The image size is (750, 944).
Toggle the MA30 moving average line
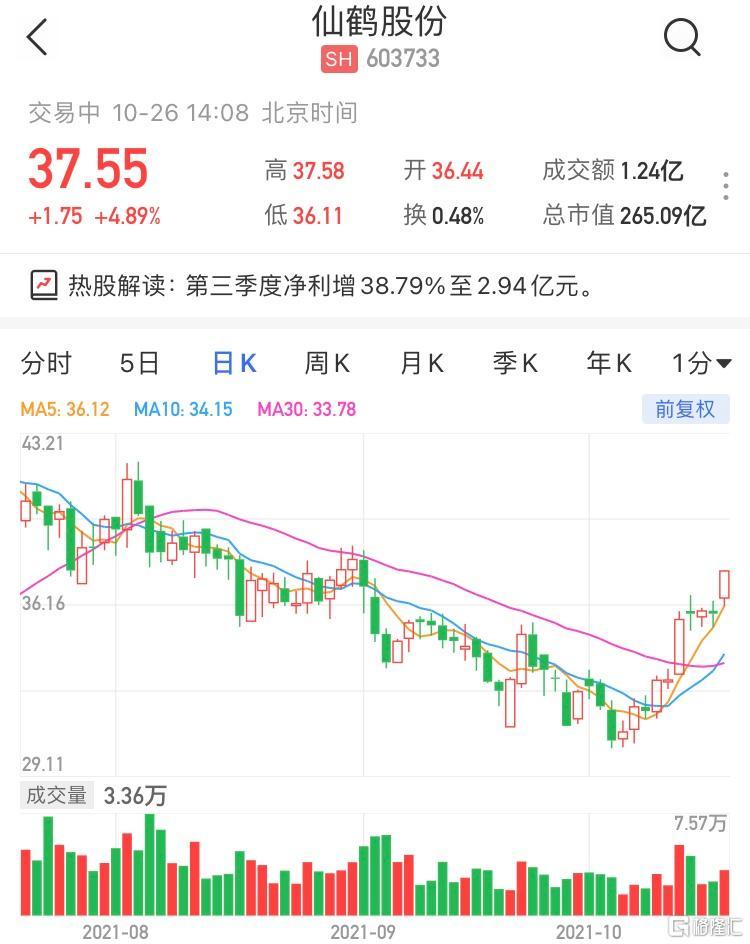click(x=305, y=410)
